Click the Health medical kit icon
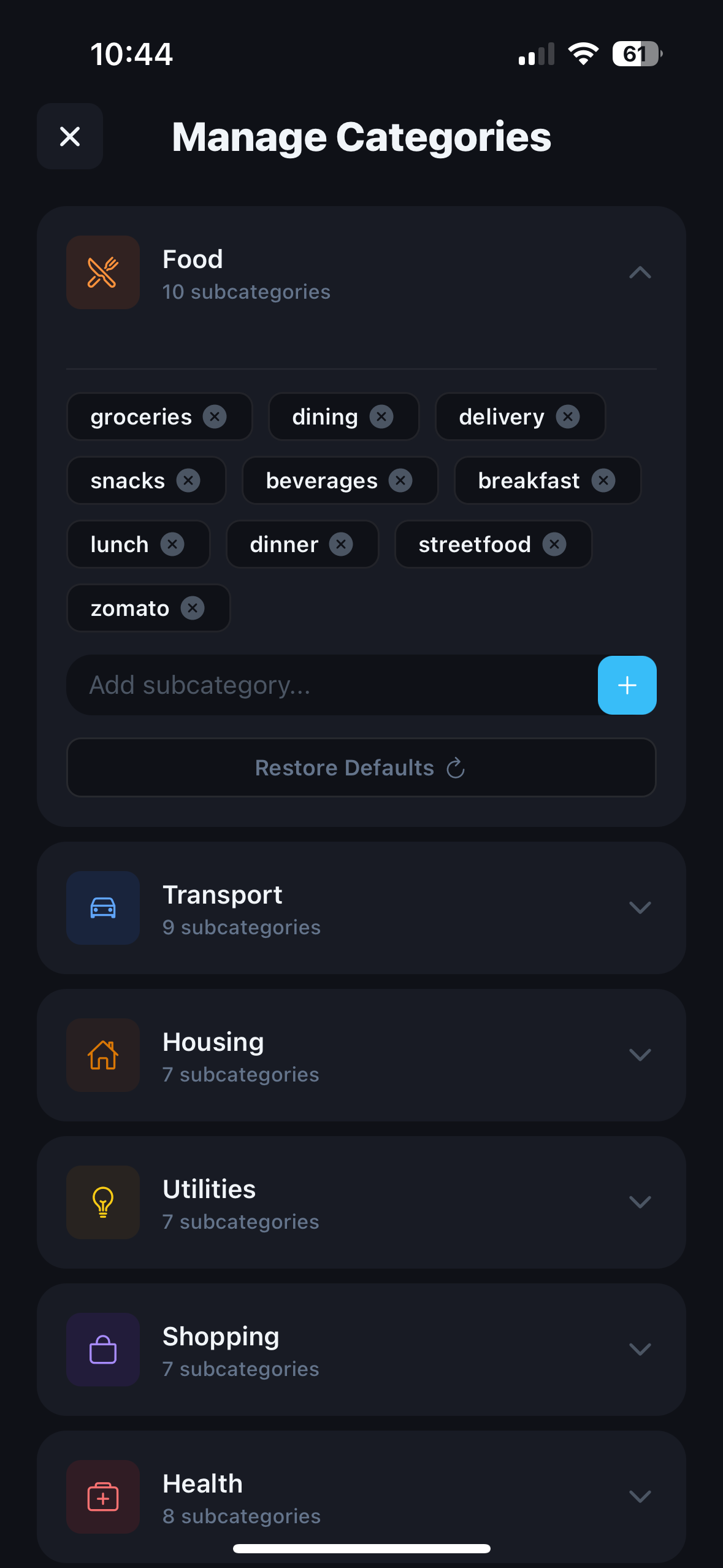 [102, 1496]
